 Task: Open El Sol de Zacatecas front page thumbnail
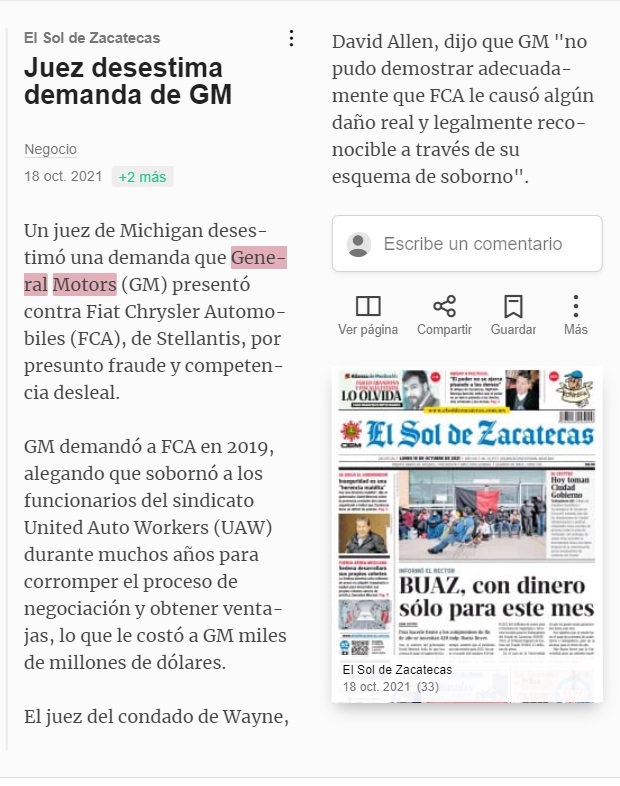(x=467, y=534)
